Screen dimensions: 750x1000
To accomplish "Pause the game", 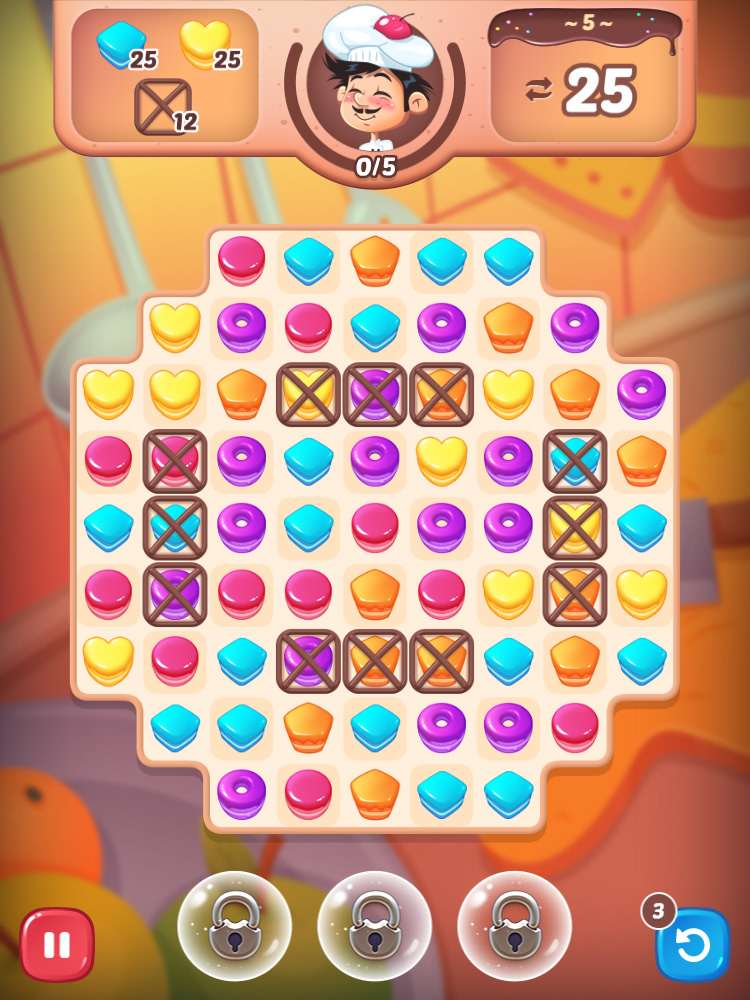I will pyautogui.click(x=57, y=944).
